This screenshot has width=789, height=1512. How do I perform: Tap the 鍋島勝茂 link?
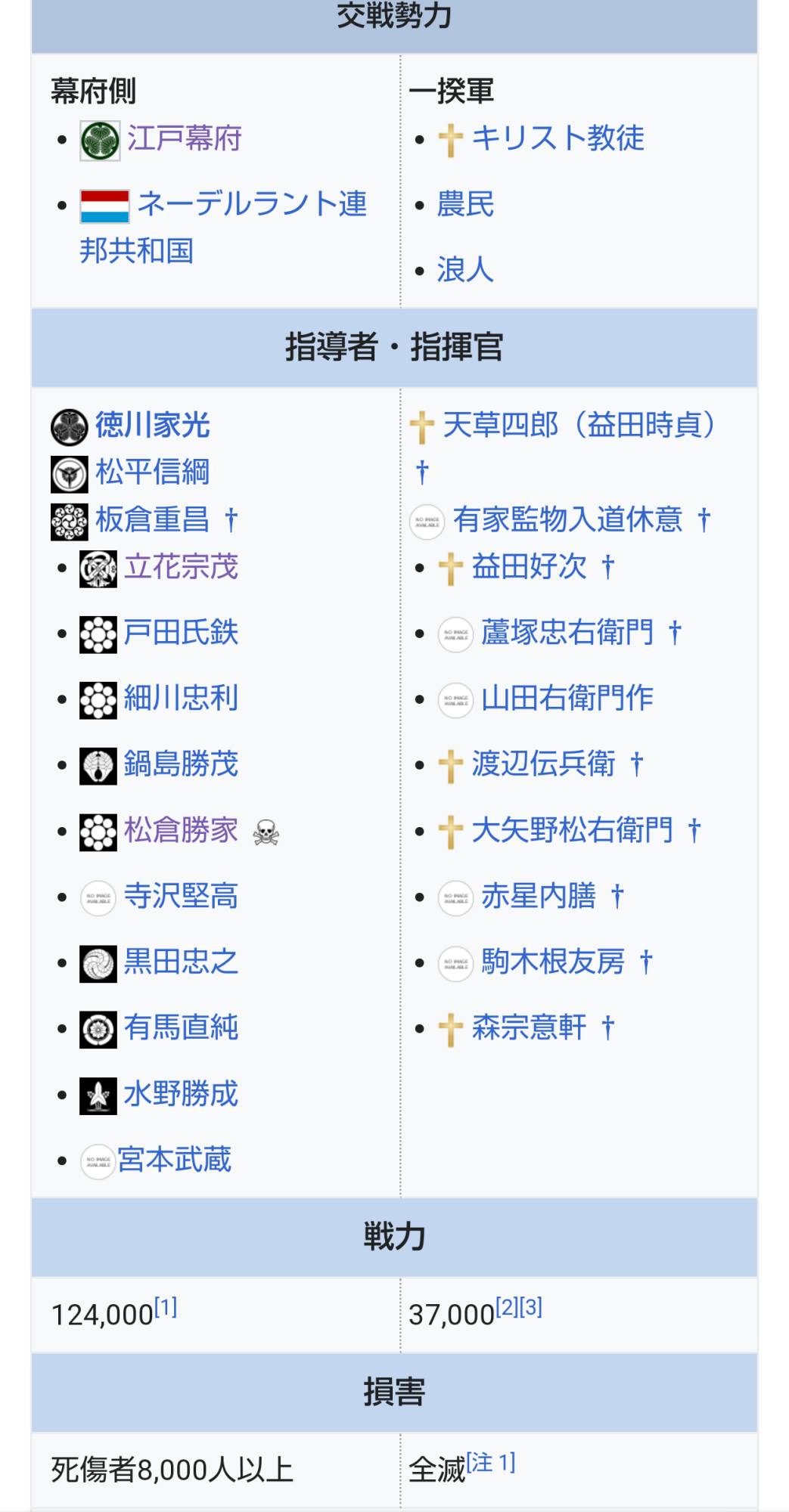[181, 764]
